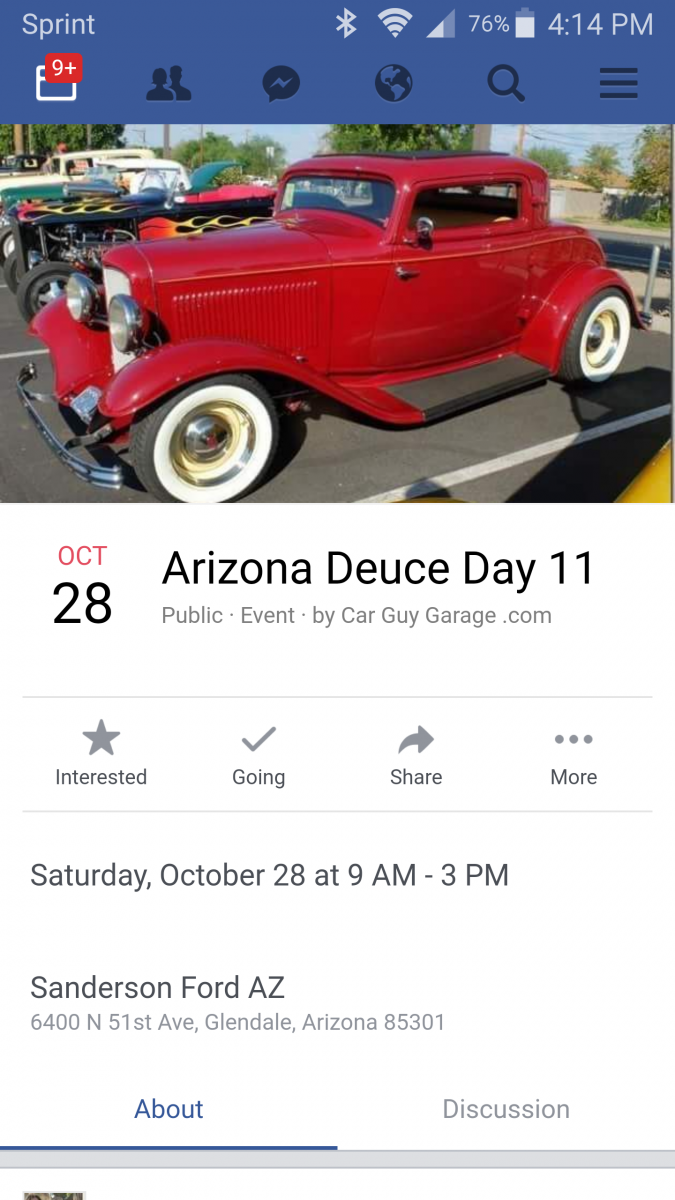Open friend requests icon
Image resolution: width=675 pixels, height=1200 pixels.
pos(168,85)
